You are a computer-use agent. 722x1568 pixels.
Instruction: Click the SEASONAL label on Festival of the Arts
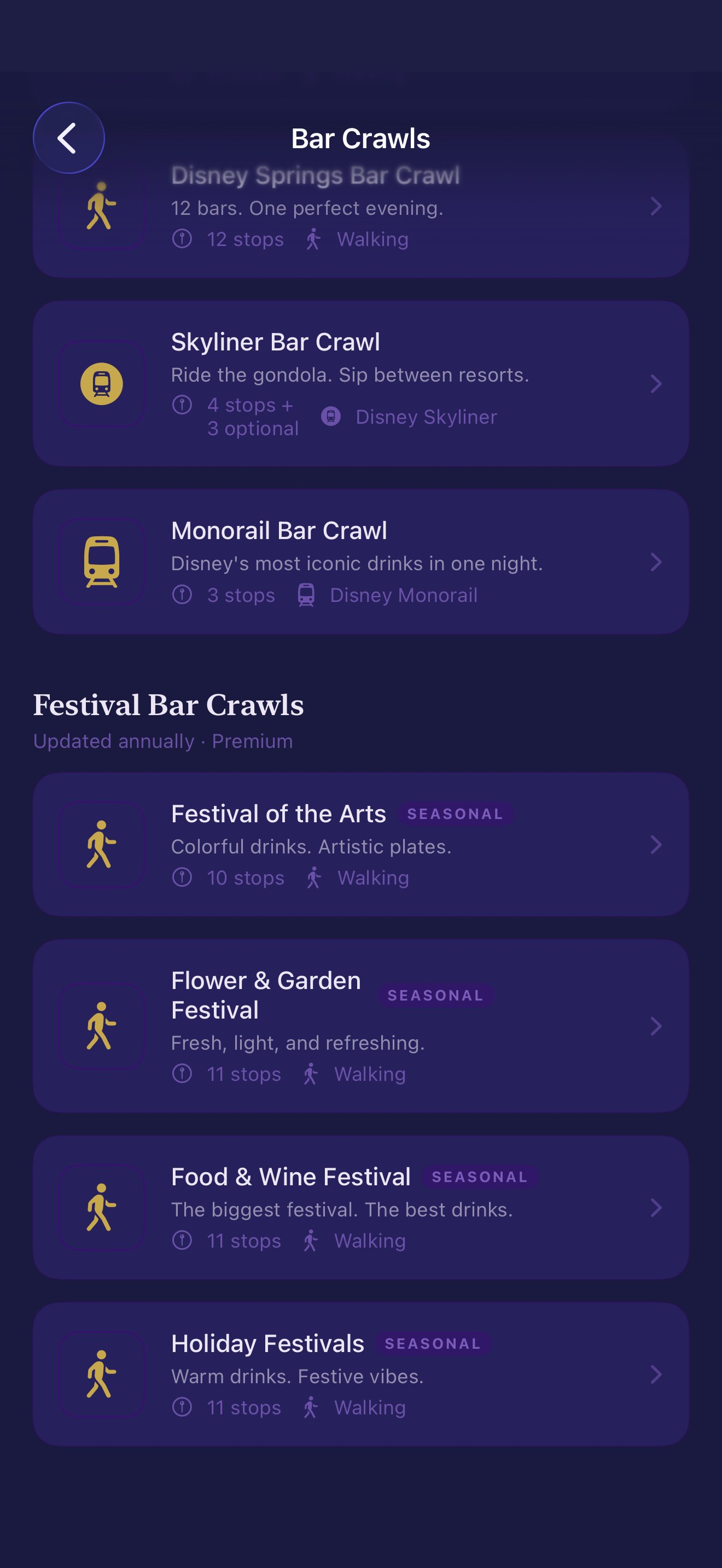click(457, 813)
